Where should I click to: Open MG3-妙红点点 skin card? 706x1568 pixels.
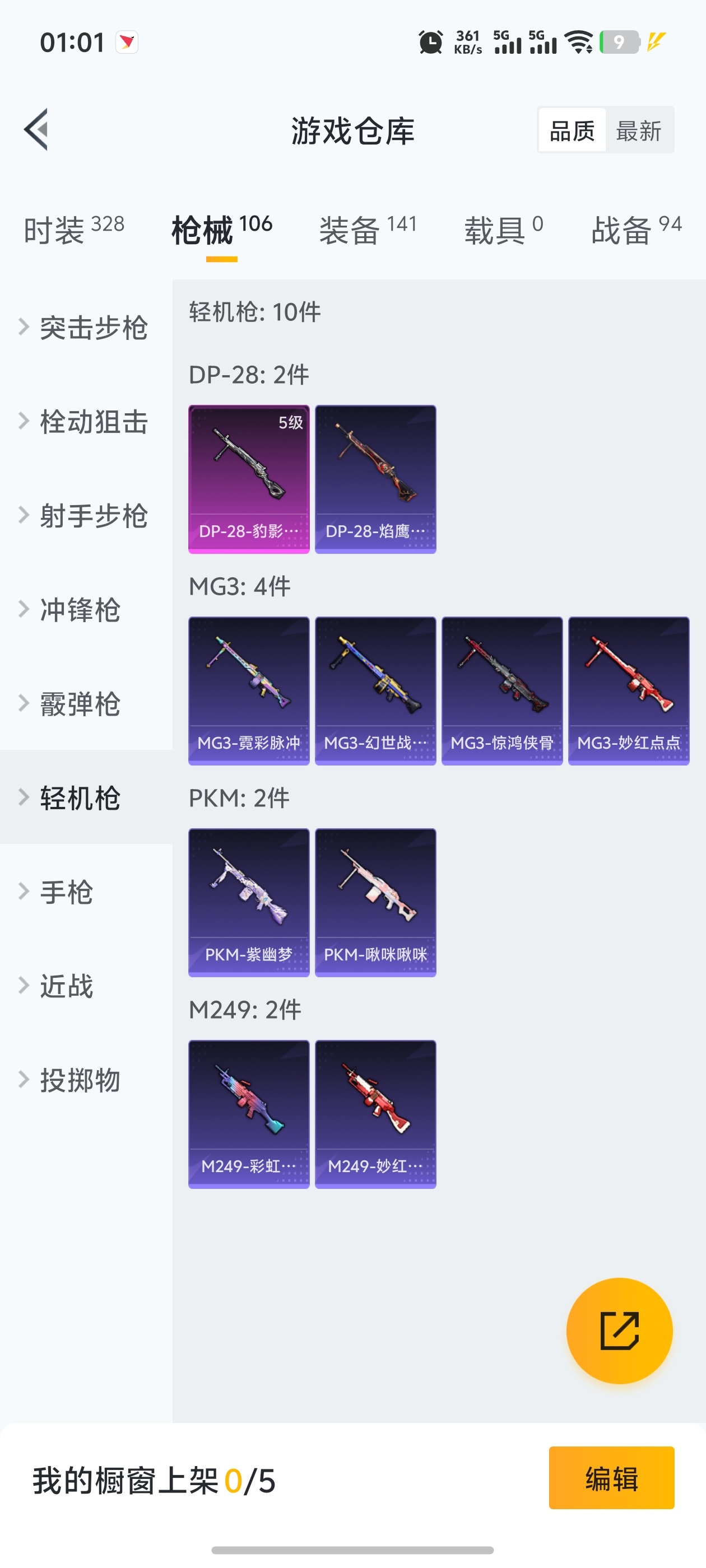628,690
